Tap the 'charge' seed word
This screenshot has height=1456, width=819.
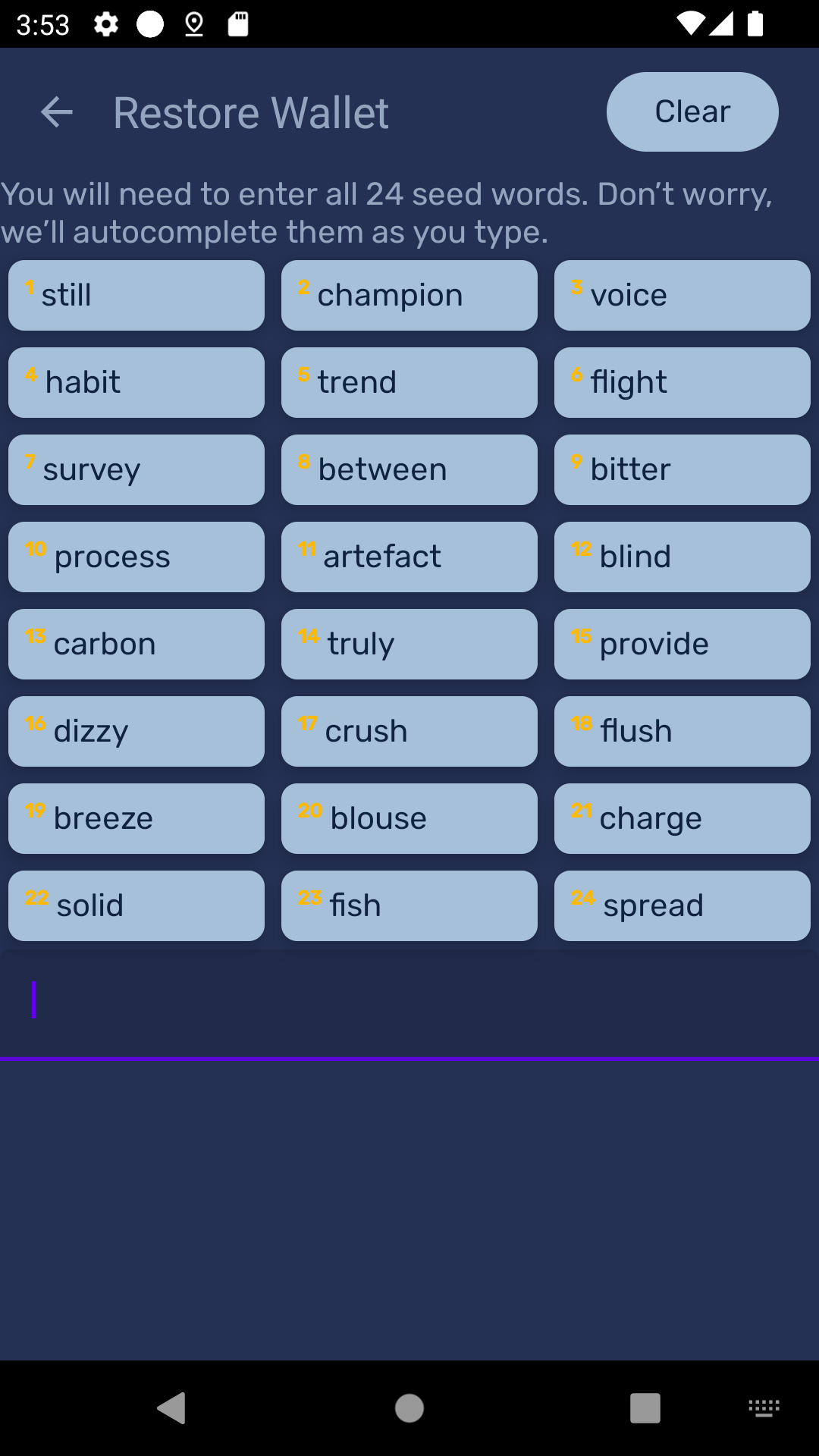pyautogui.click(x=682, y=818)
